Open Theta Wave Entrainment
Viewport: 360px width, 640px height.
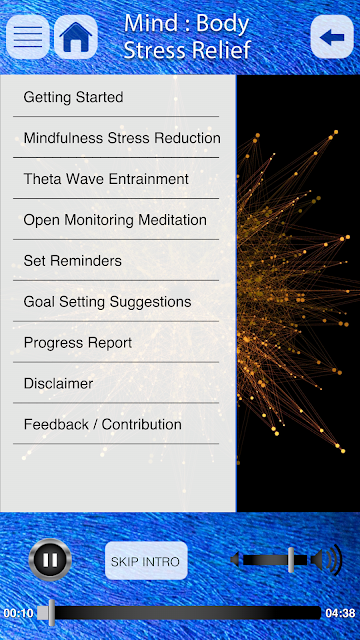116,179
